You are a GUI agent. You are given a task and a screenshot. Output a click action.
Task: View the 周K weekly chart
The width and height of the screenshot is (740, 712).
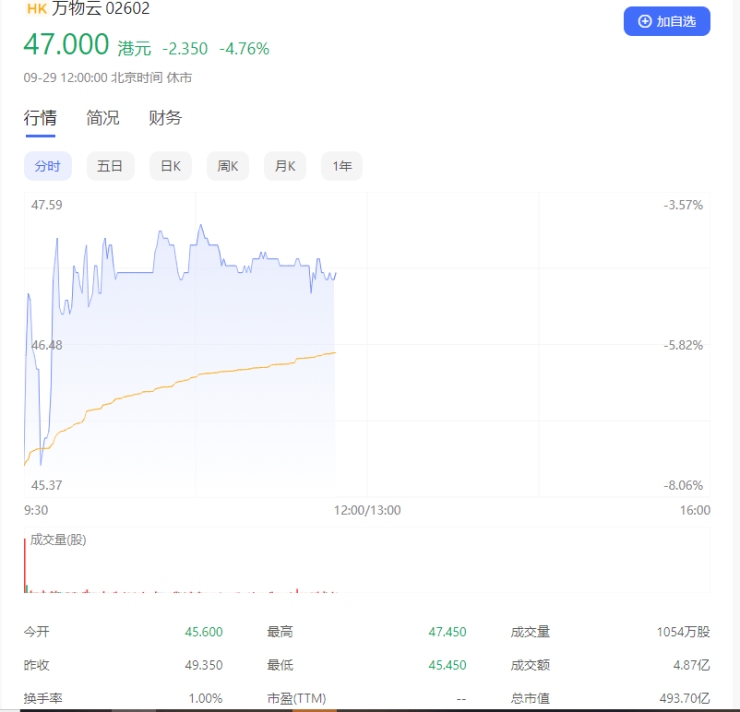pyautogui.click(x=228, y=167)
